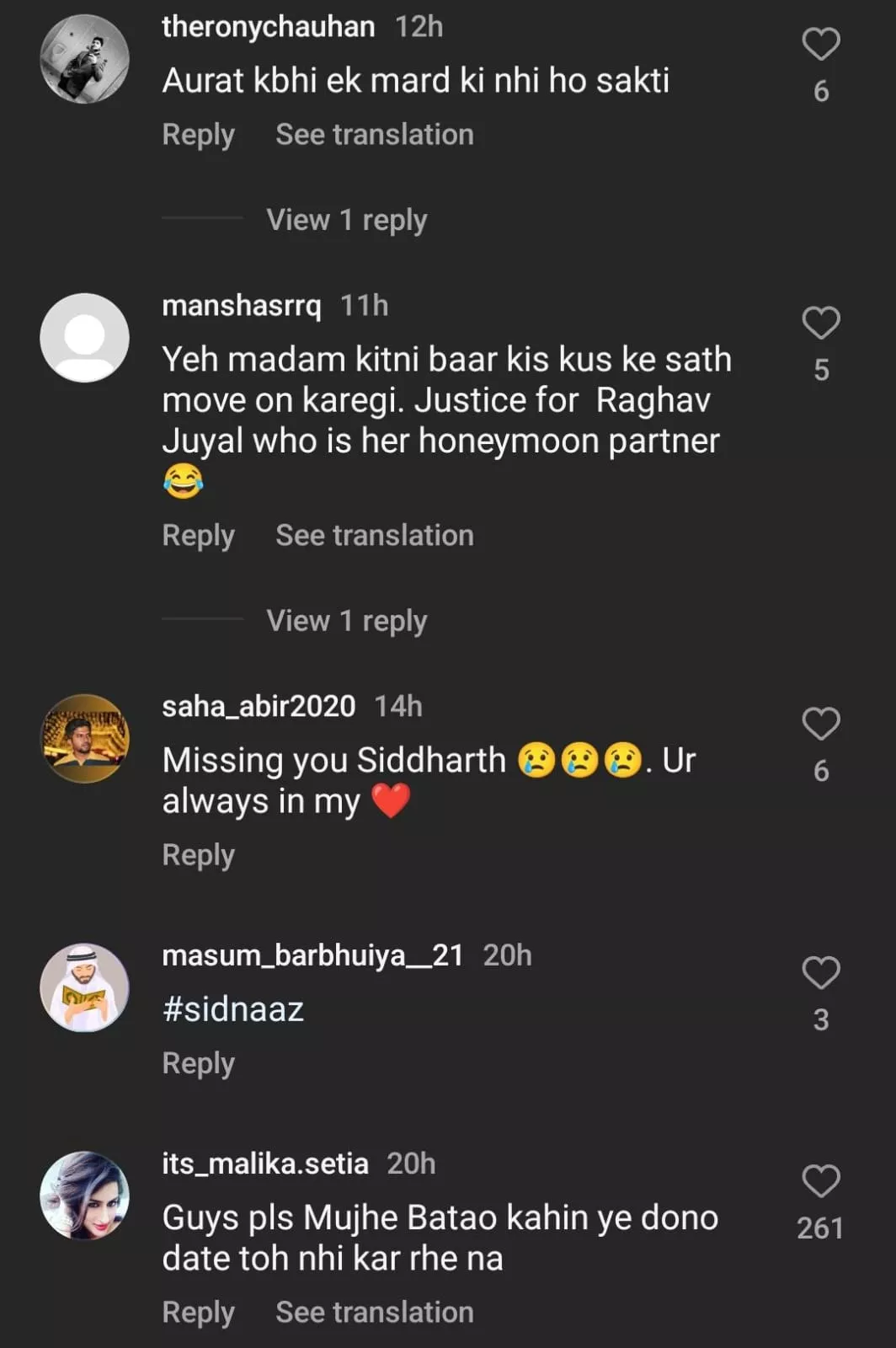Image resolution: width=896 pixels, height=1348 pixels.
Task: Reply to manshasrrq's comment
Action: (198, 536)
